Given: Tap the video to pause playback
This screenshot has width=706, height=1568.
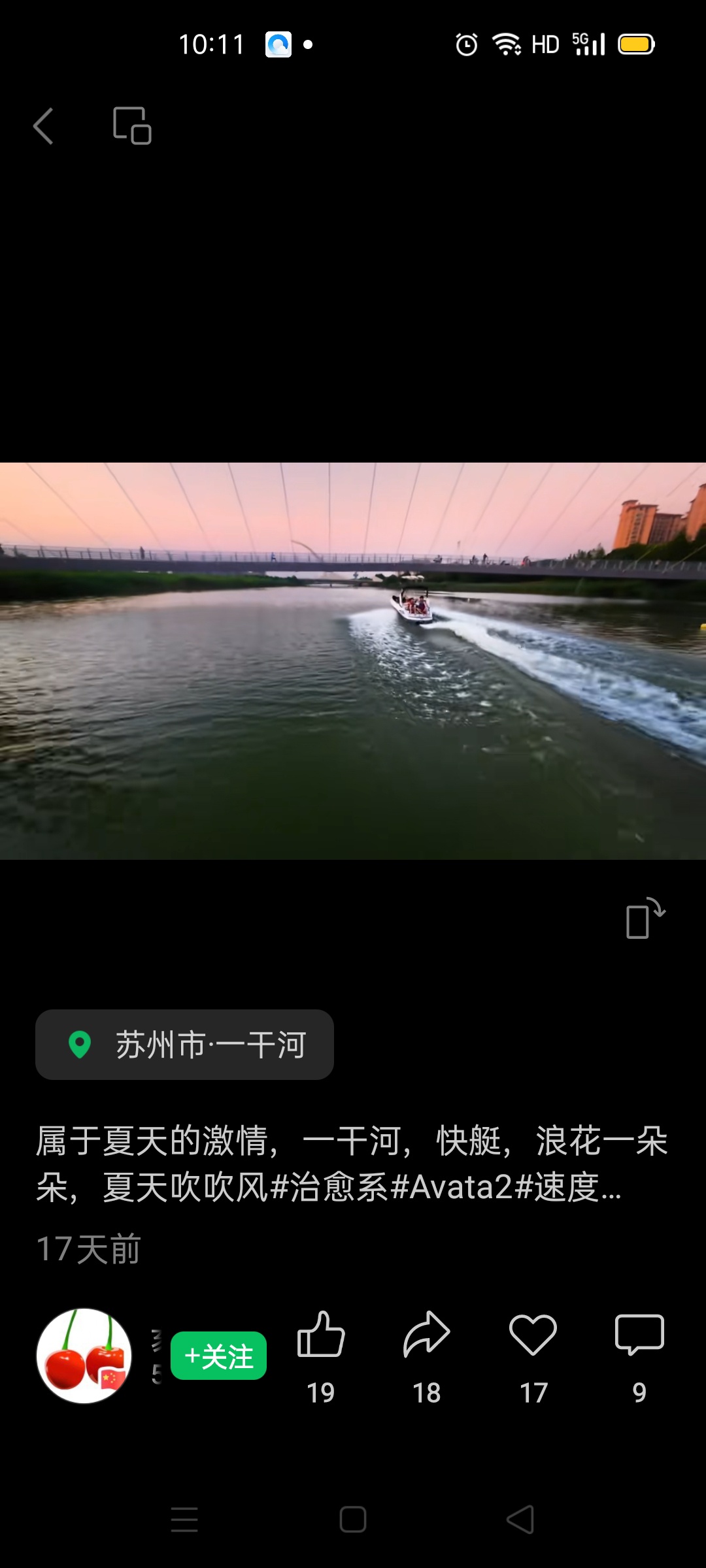Looking at the screenshot, I should [353, 660].
